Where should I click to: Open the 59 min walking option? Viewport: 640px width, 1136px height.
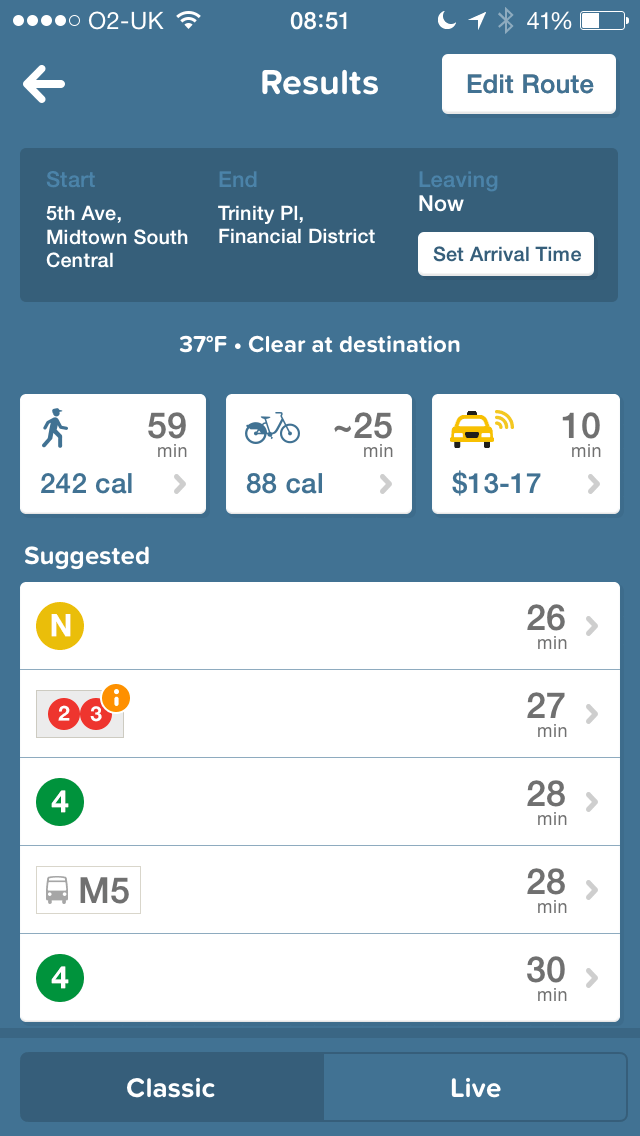[x=113, y=454]
